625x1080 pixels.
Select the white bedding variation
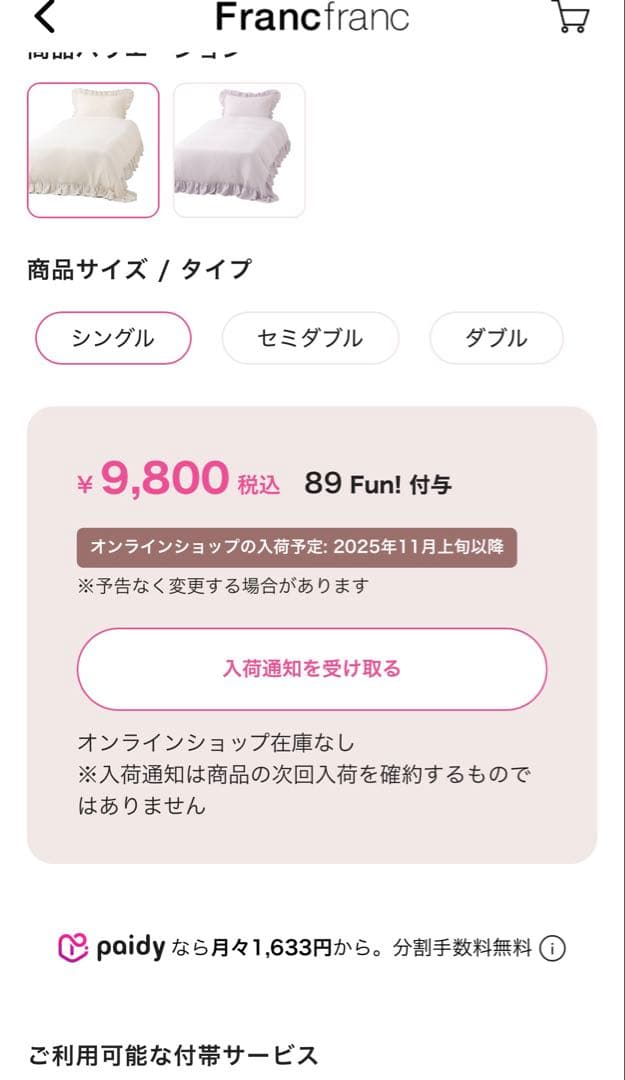coord(93,150)
